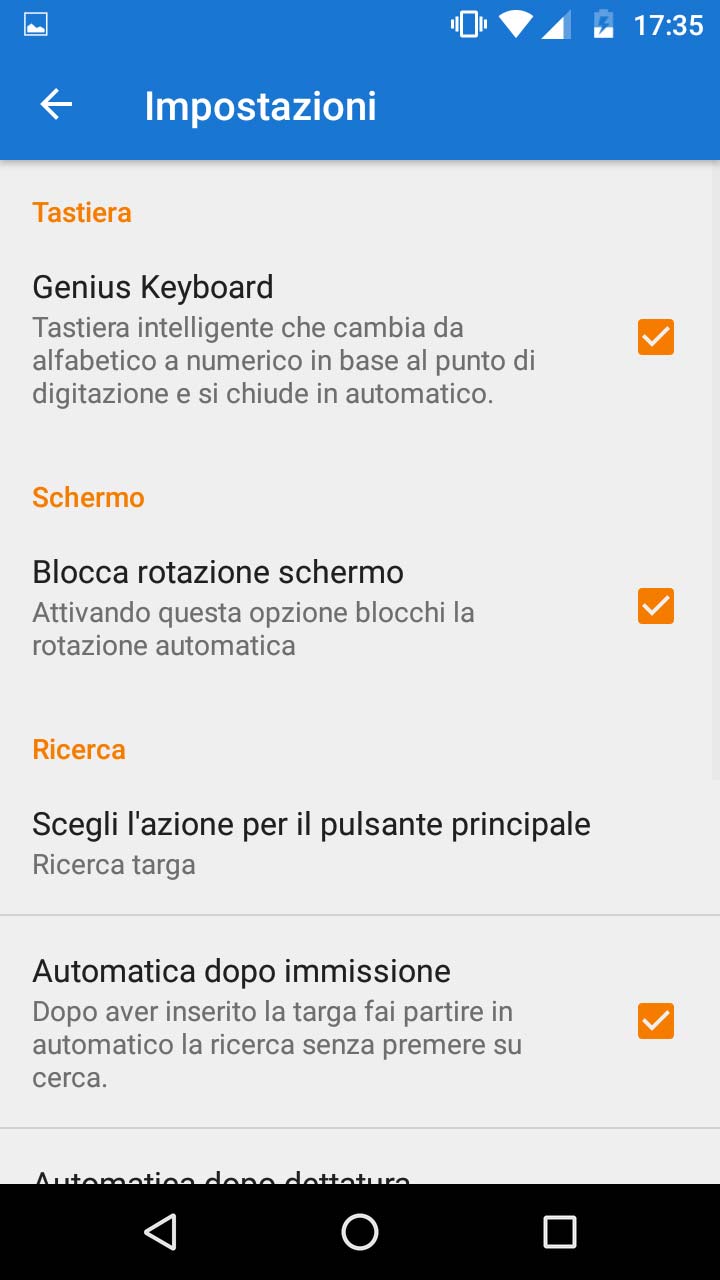The image size is (720, 1280).
Task: Go back from Impostazioni screen
Action: (x=56, y=105)
